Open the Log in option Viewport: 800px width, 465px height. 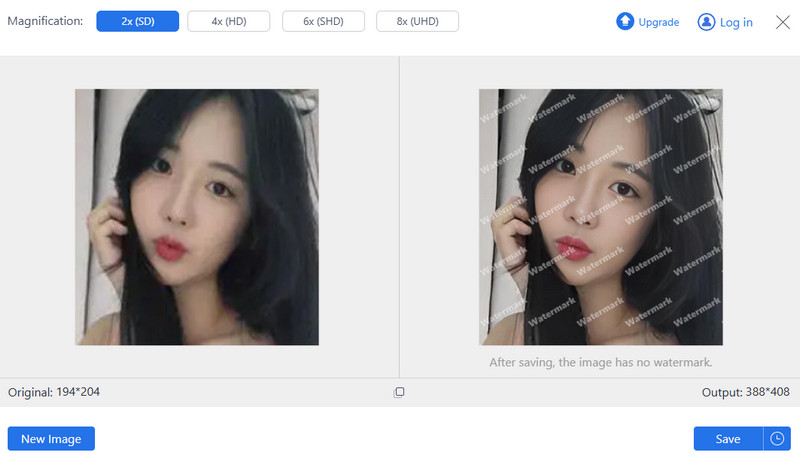(x=725, y=22)
